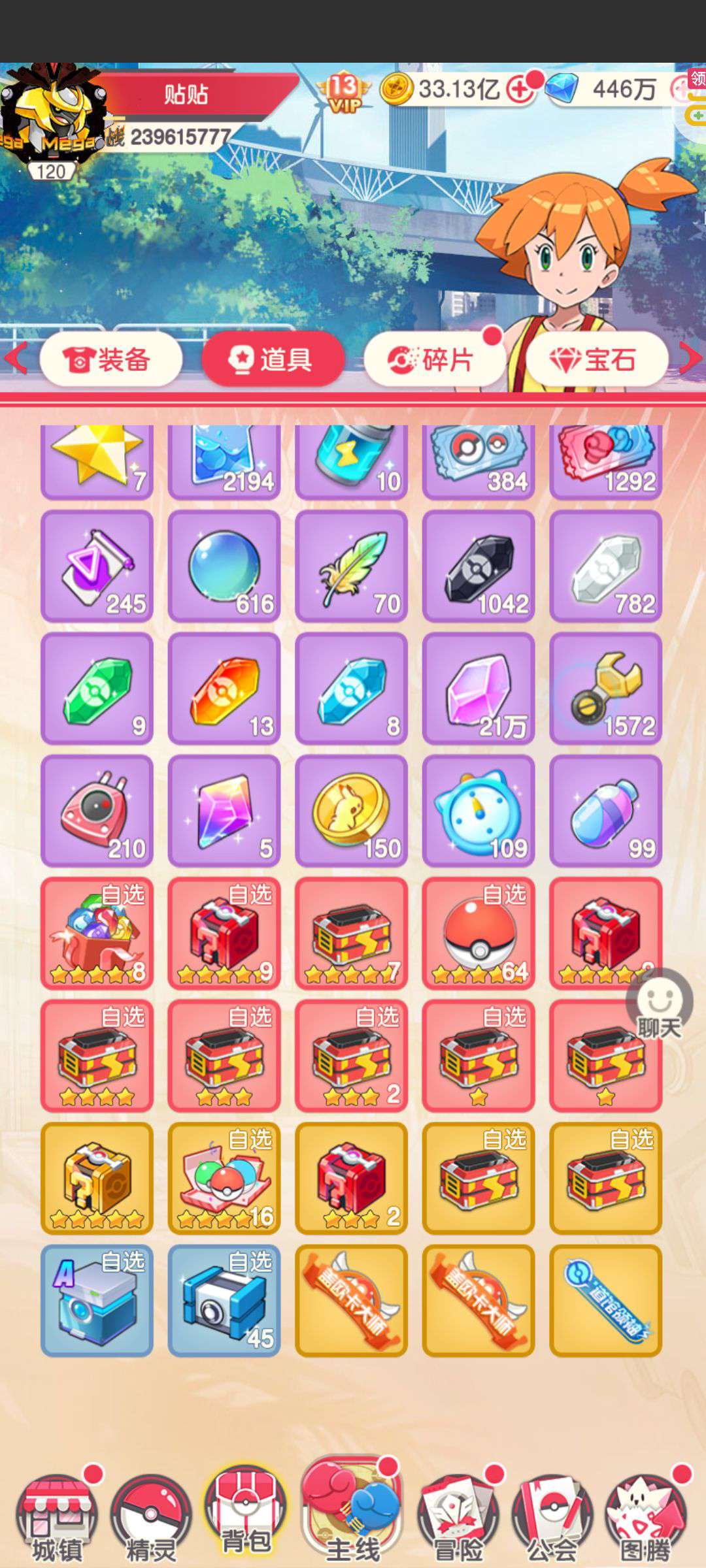Open the blue clock item with 109
Screen dimensions: 706x1568
coord(479,811)
